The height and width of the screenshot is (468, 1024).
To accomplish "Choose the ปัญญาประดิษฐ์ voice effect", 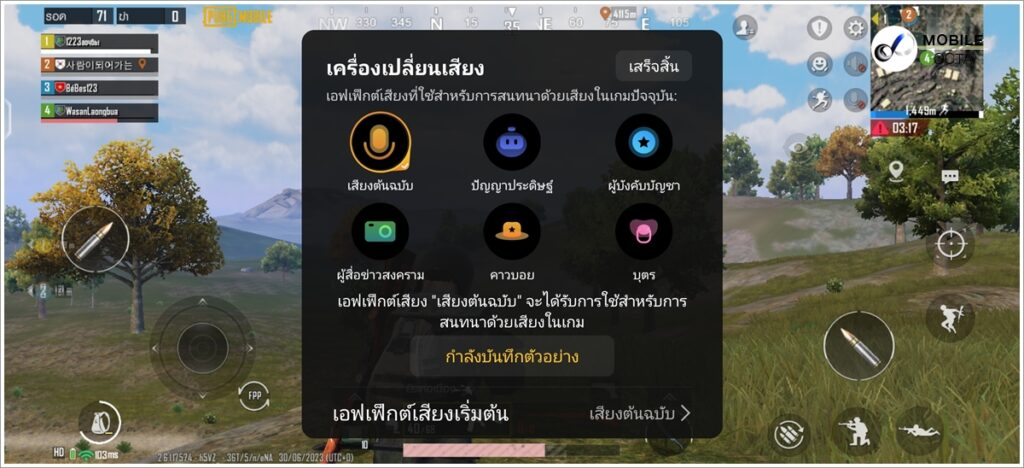I will (512, 142).
